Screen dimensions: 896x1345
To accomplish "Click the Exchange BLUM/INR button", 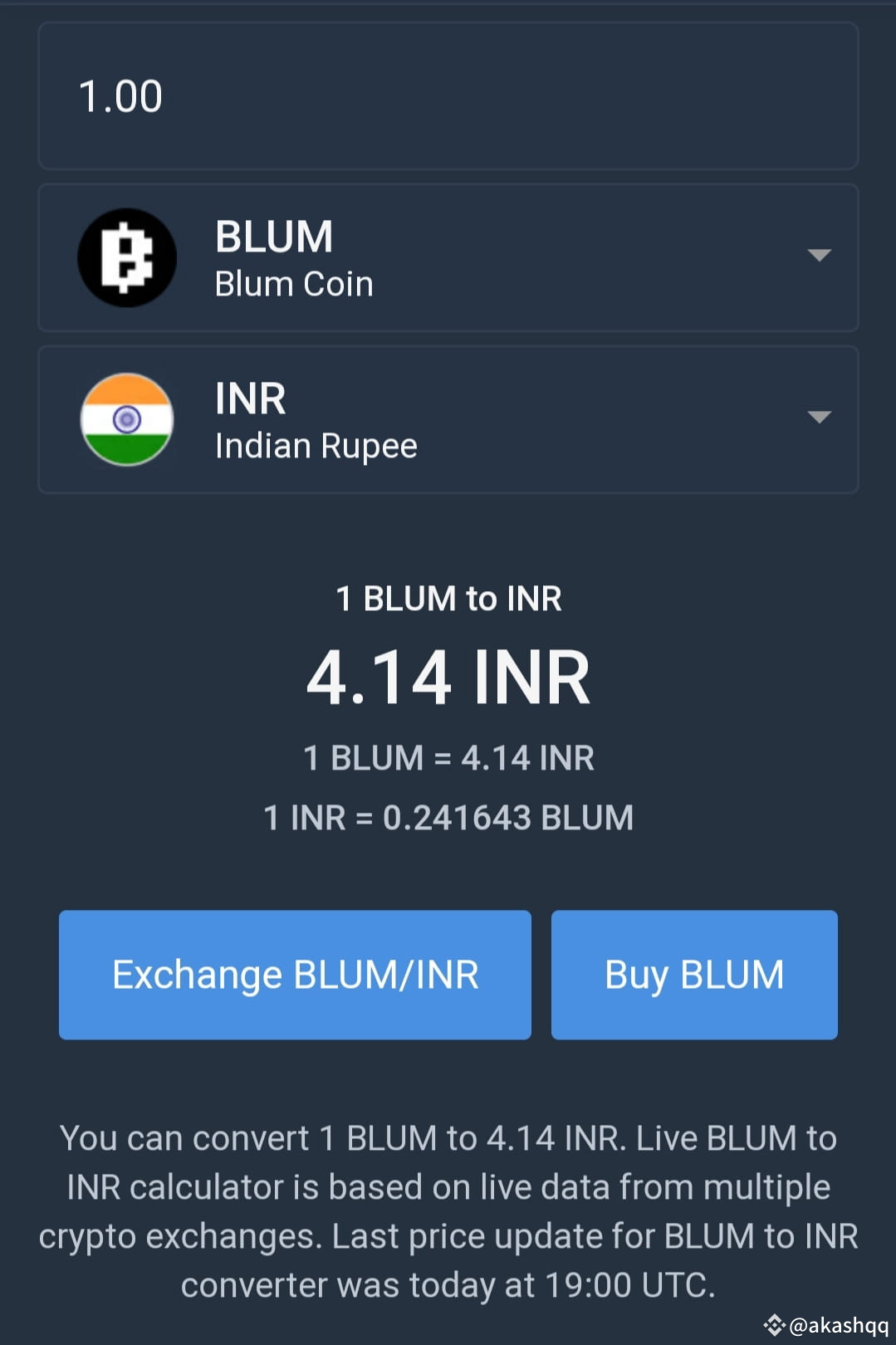I will click(295, 975).
